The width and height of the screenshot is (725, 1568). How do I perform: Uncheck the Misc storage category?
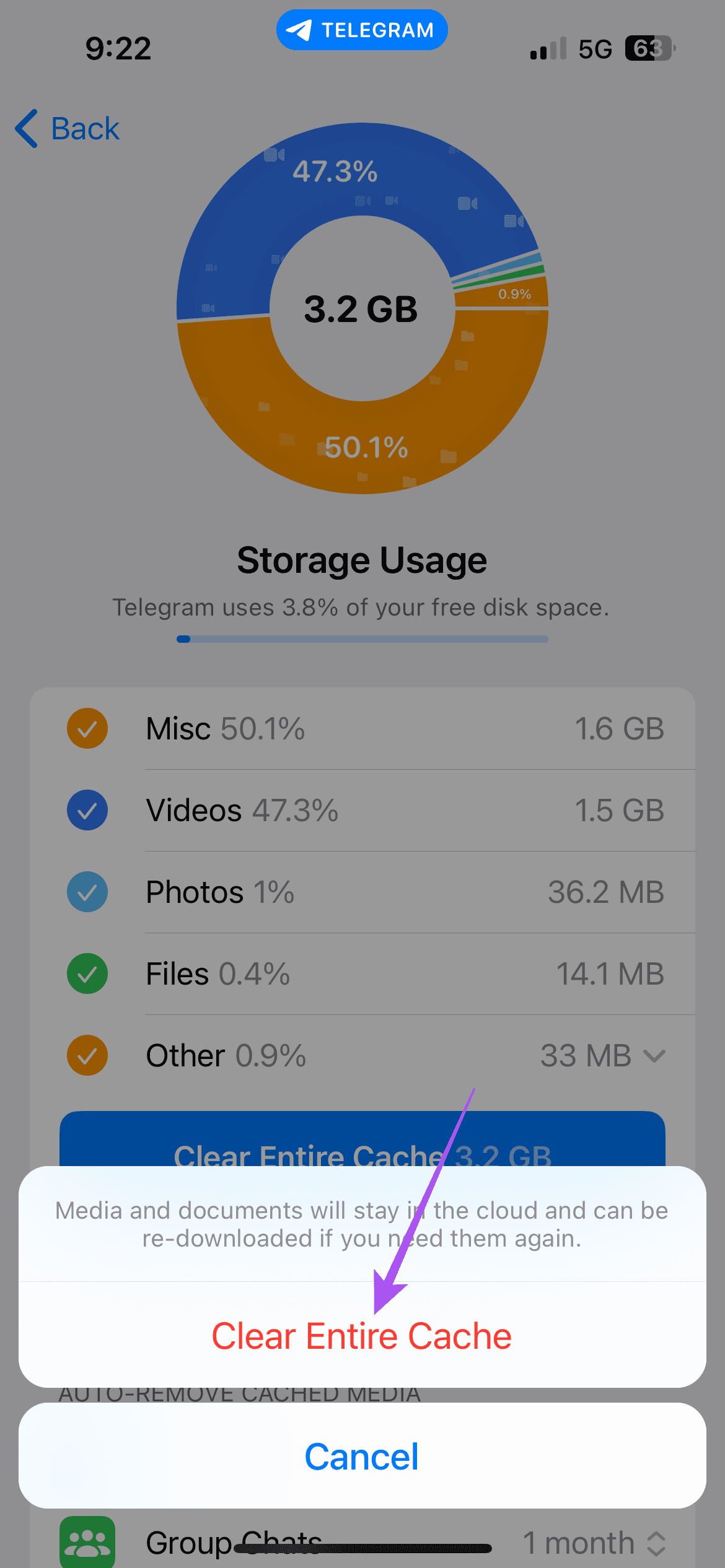tap(87, 728)
